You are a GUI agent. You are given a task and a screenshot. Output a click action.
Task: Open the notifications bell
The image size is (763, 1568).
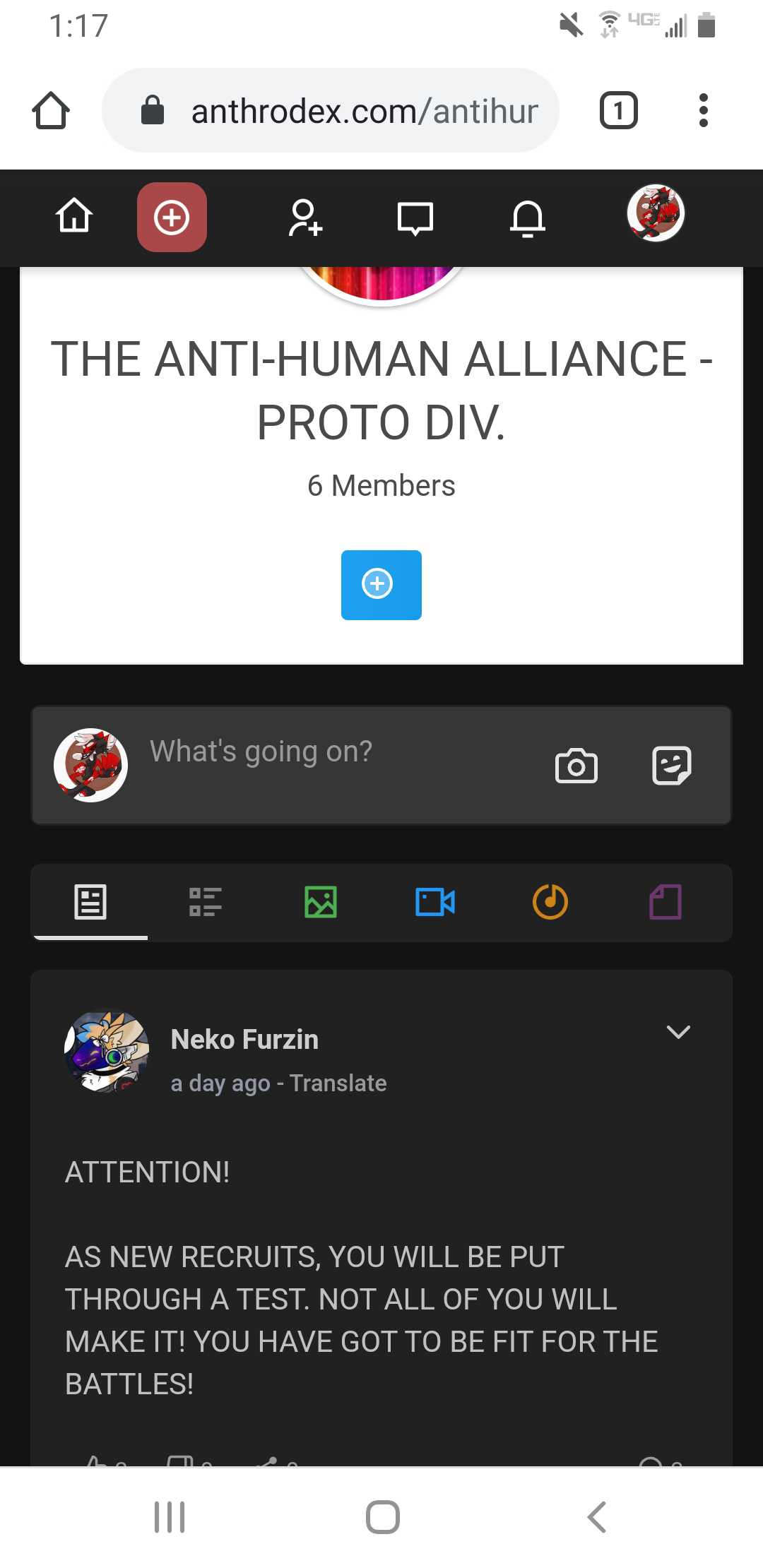[x=528, y=218]
